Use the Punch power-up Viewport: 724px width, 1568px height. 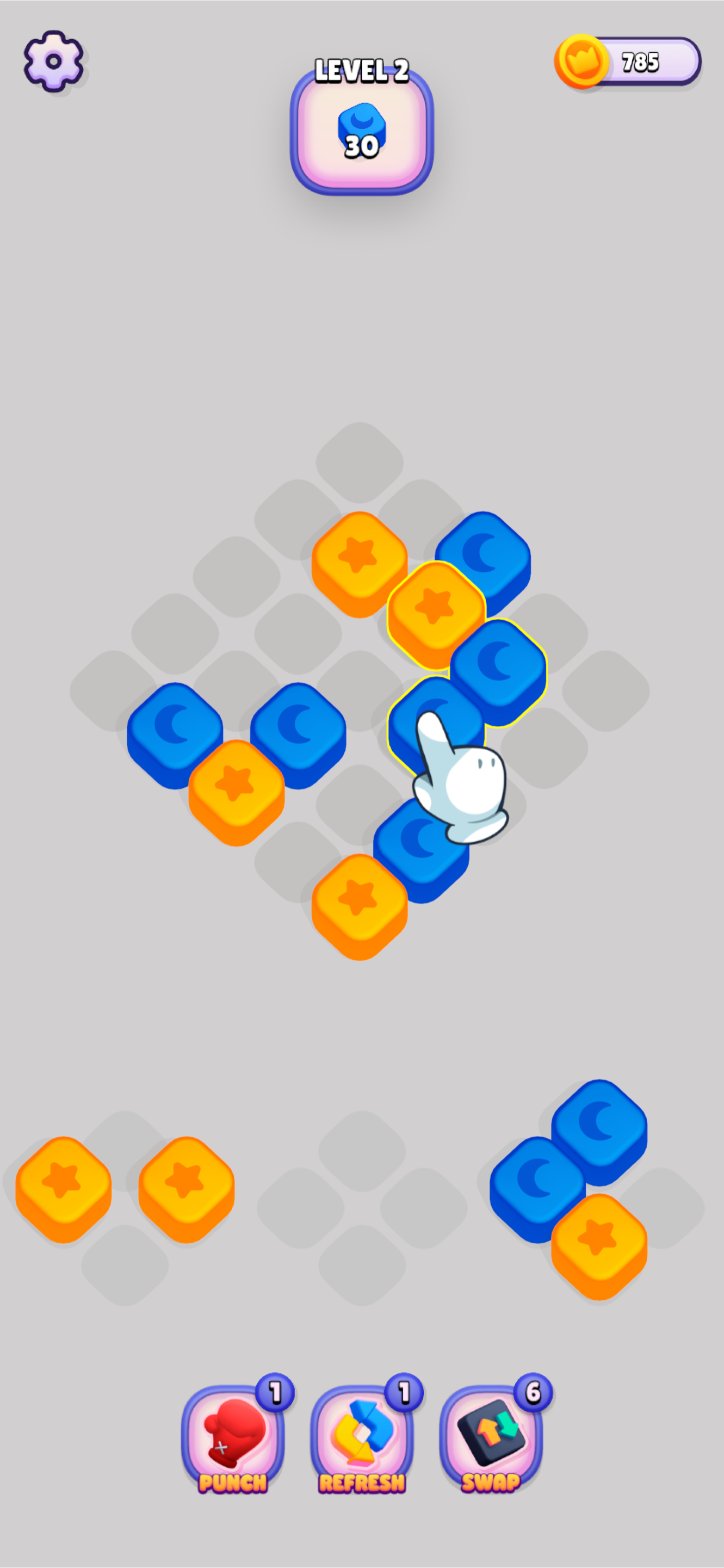(x=233, y=1438)
